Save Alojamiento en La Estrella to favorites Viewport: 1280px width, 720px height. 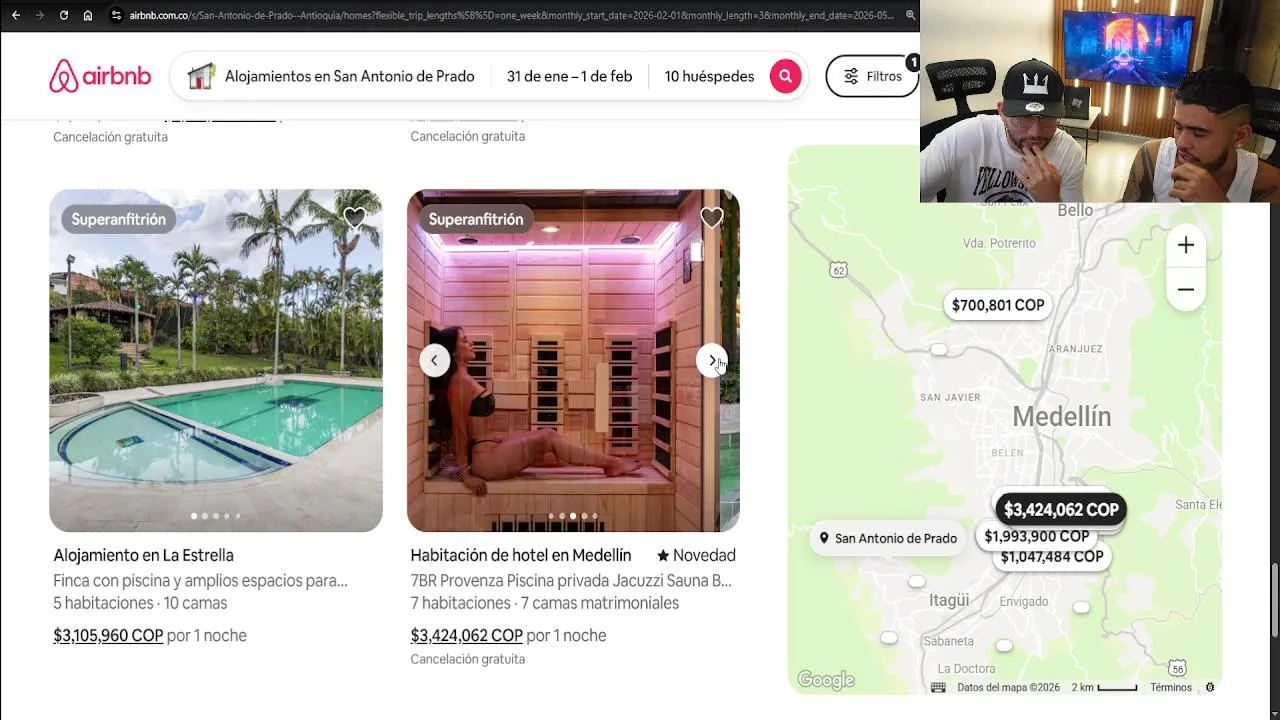point(354,218)
